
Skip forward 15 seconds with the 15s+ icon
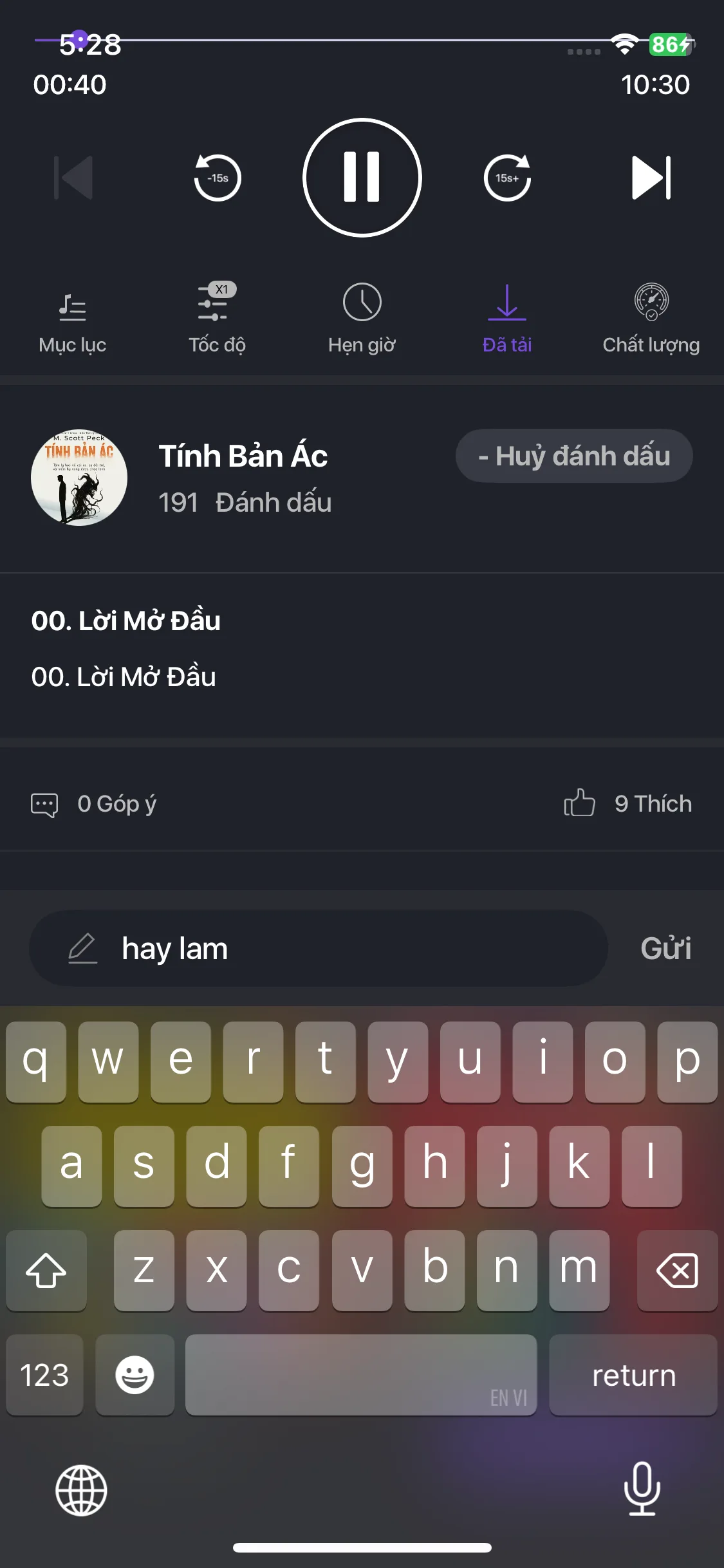tap(507, 178)
